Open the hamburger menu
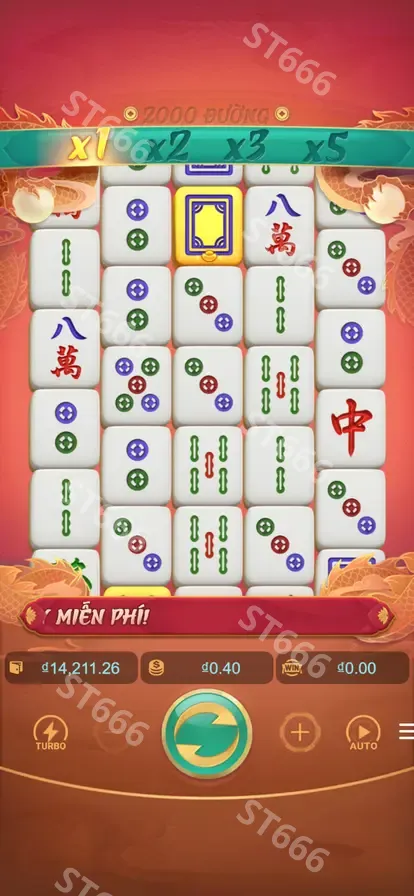This screenshot has height=896, width=414. [407, 731]
